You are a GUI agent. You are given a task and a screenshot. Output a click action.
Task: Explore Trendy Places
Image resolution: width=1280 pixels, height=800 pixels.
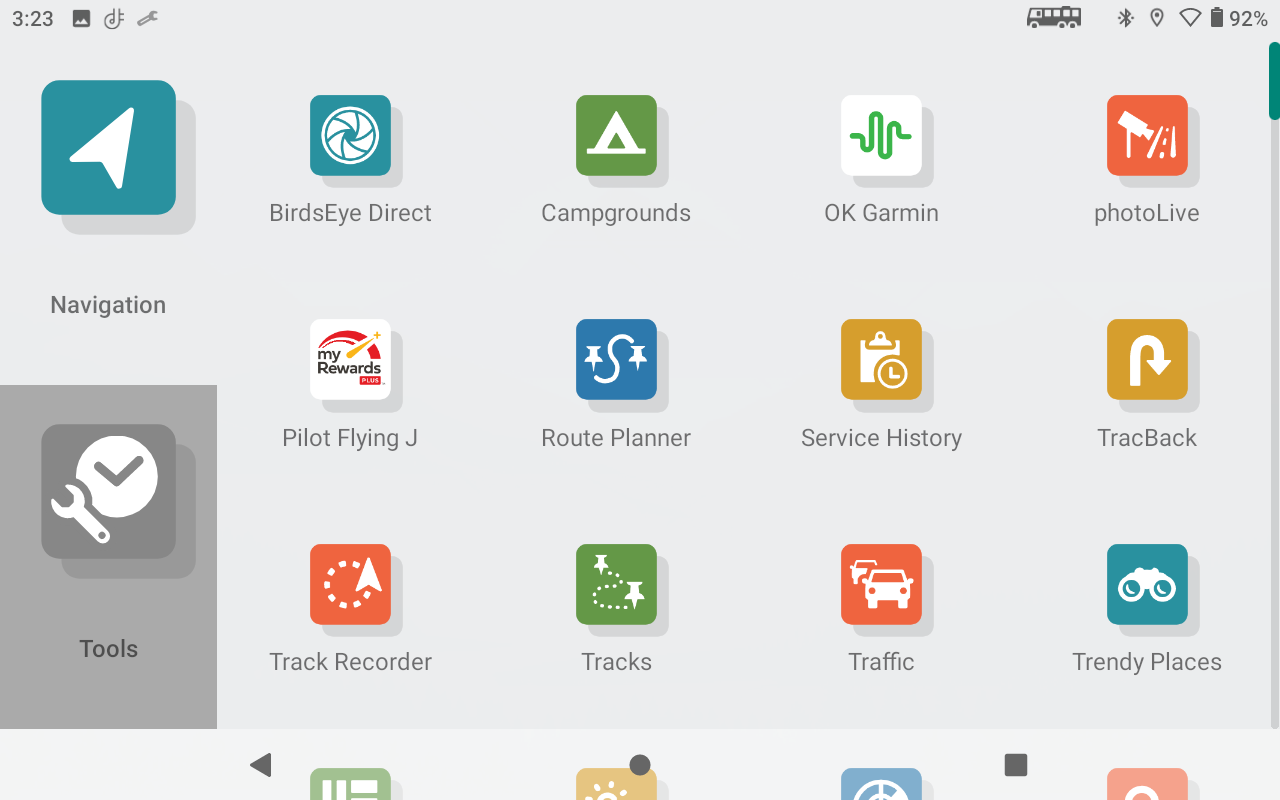coord(1147,584)
